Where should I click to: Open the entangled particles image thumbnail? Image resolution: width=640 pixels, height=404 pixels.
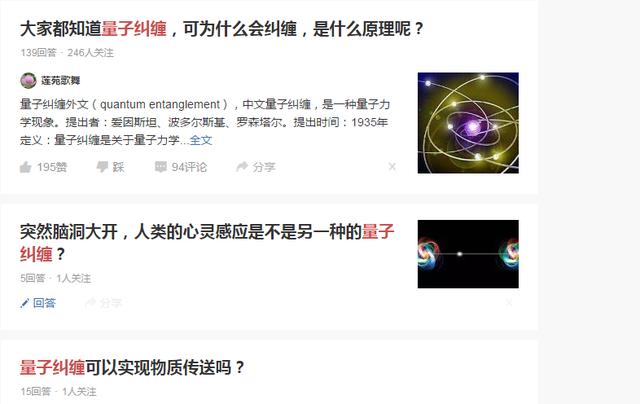pyautogui.click(x=467, y=254)
